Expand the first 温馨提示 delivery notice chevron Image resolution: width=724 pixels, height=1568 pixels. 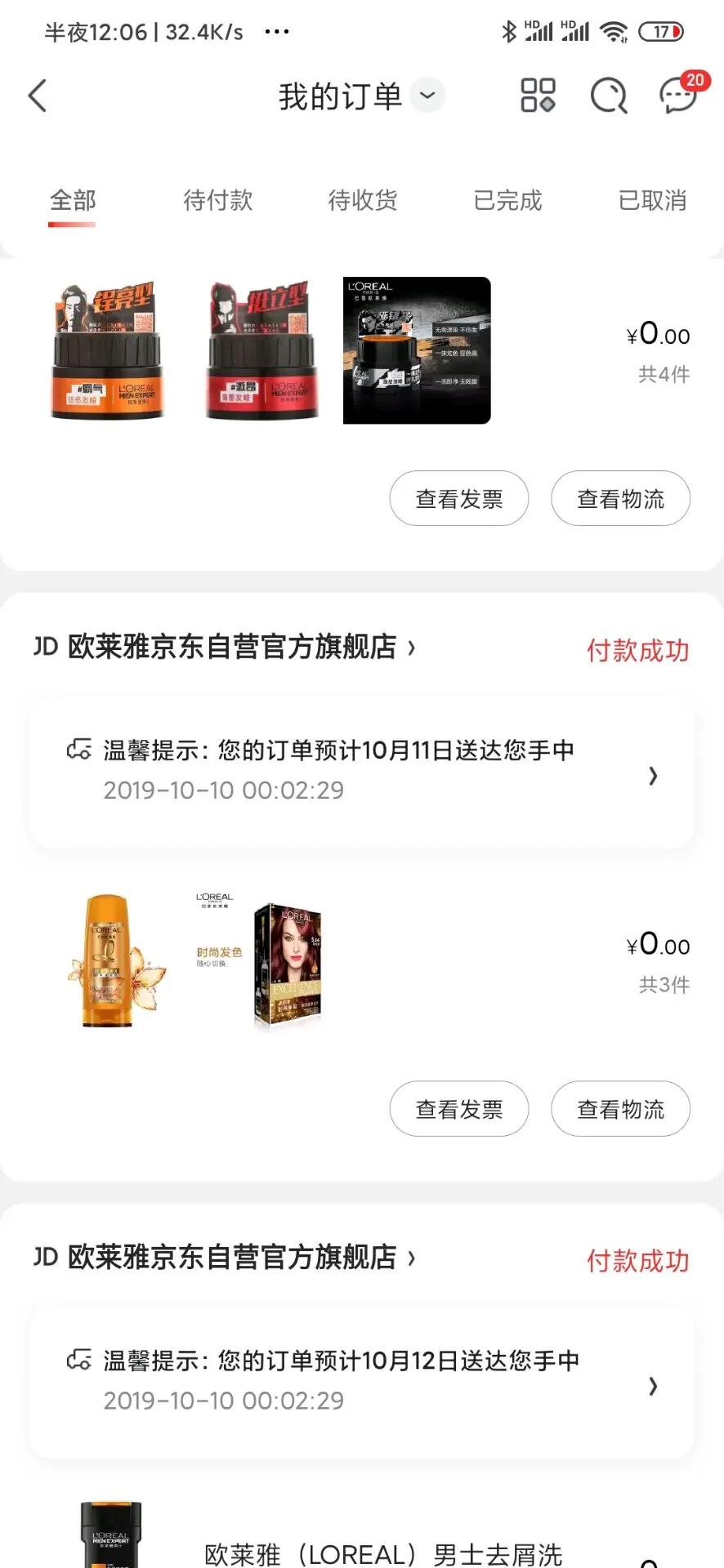[x=653, y=776]
